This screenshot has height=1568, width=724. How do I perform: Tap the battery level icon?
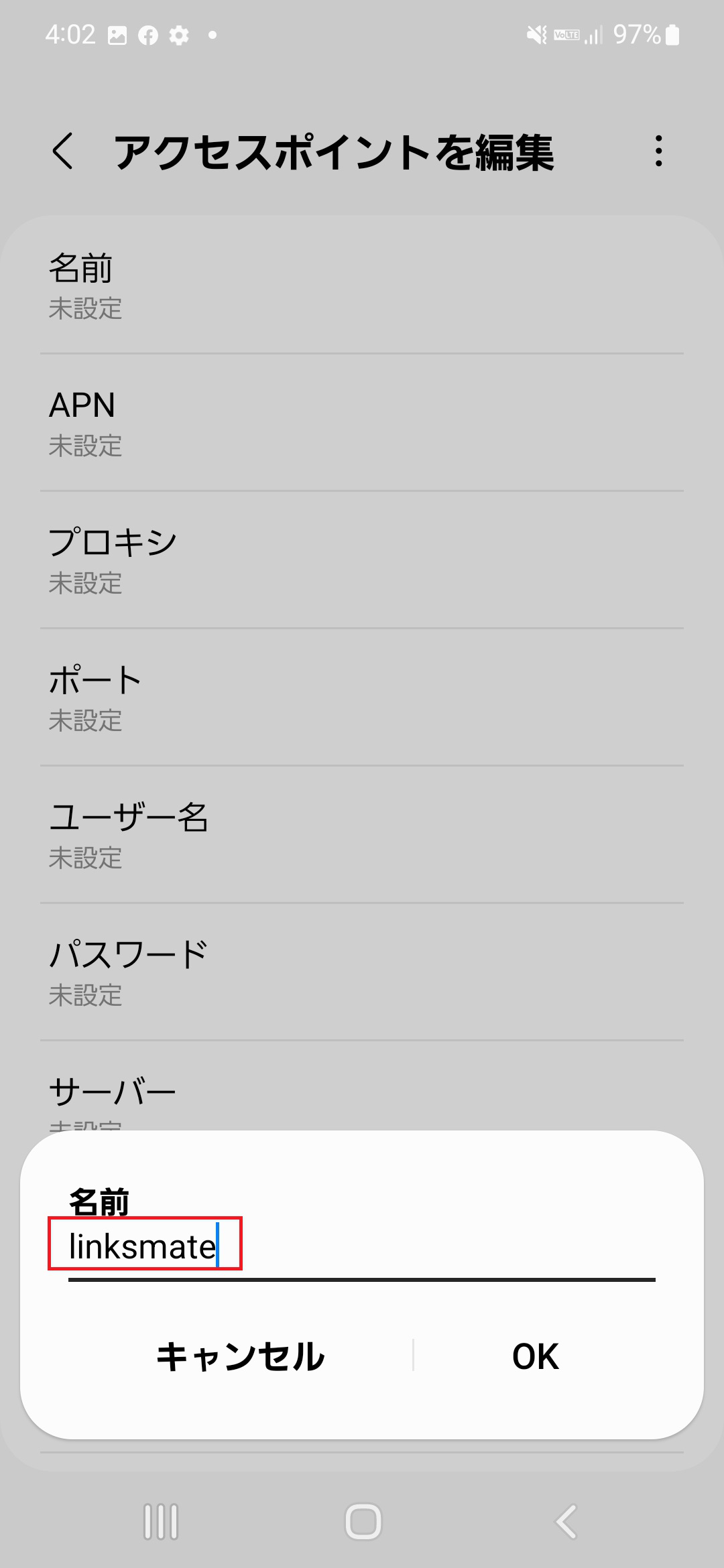pyautogui.click(x=672, y=35)
